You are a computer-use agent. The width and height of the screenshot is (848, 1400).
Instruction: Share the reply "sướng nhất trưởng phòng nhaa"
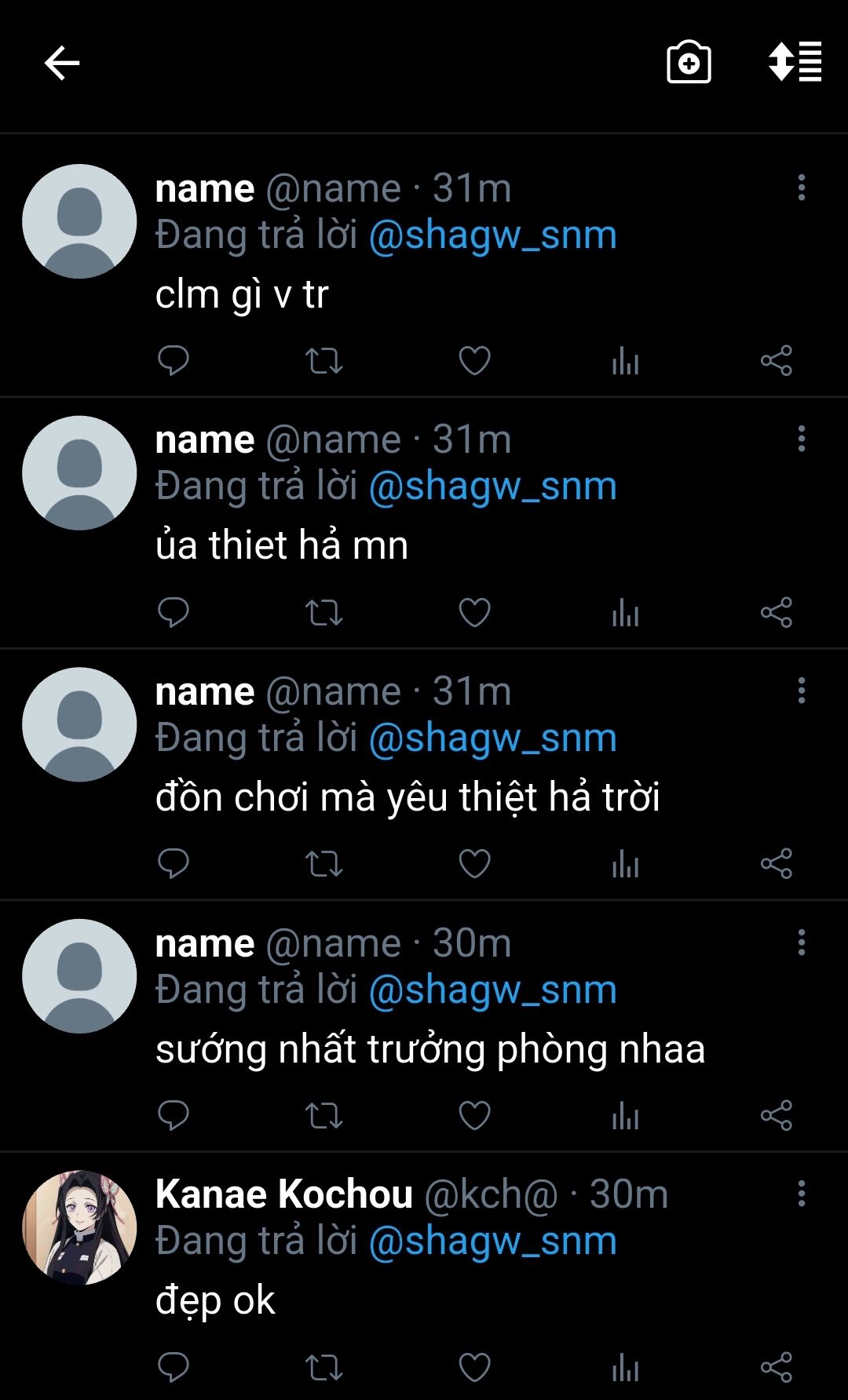(776, 1115)
